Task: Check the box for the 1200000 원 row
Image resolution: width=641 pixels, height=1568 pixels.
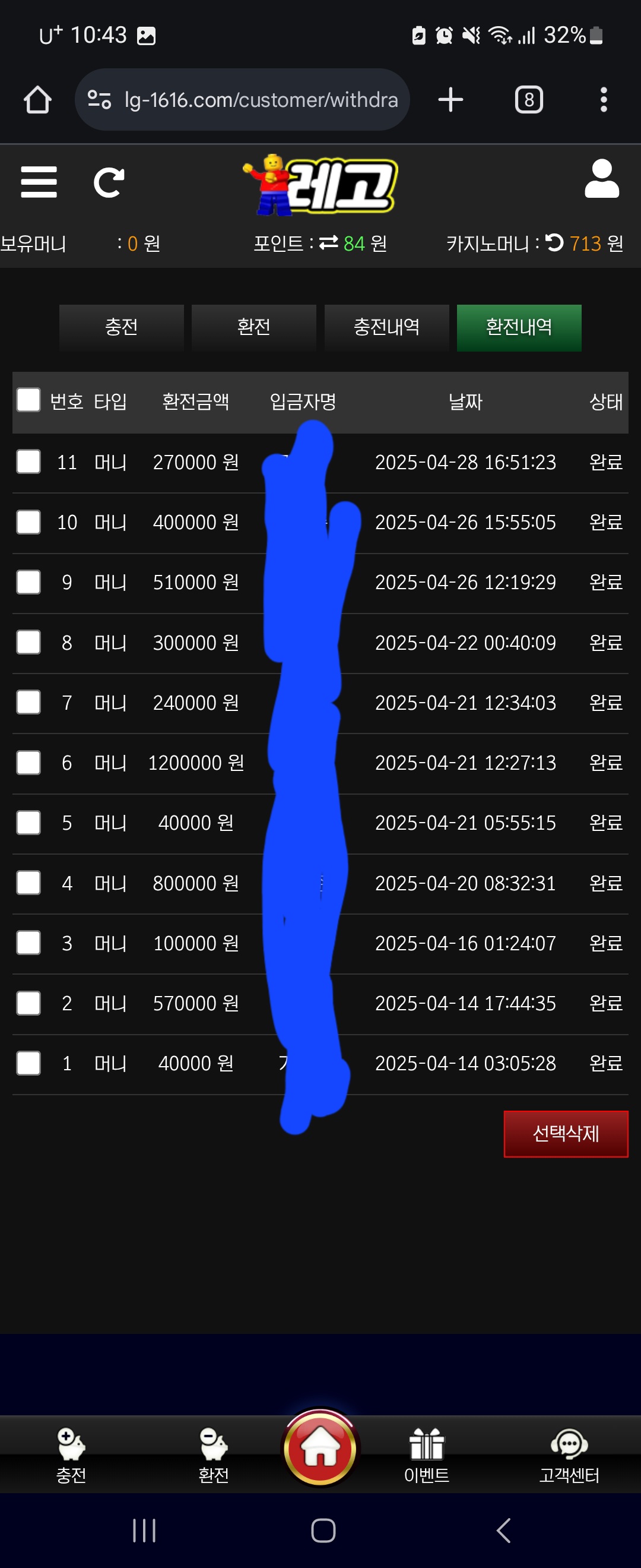Action: pos(28,762)
